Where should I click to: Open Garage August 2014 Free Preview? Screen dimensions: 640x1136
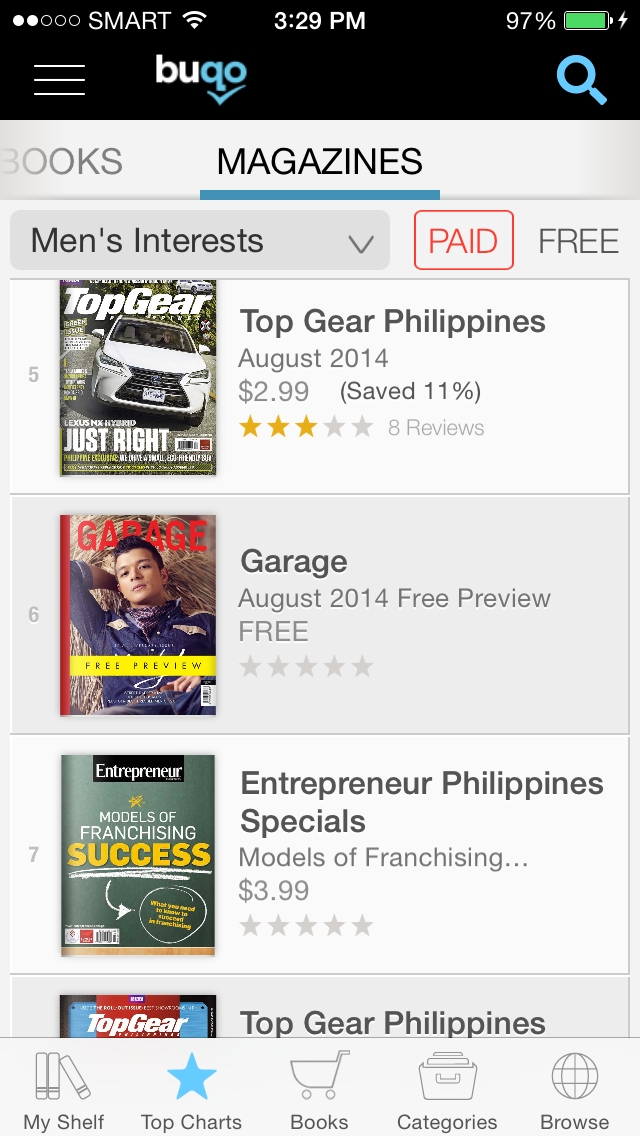pyautogui.click(x=320, y=615)
